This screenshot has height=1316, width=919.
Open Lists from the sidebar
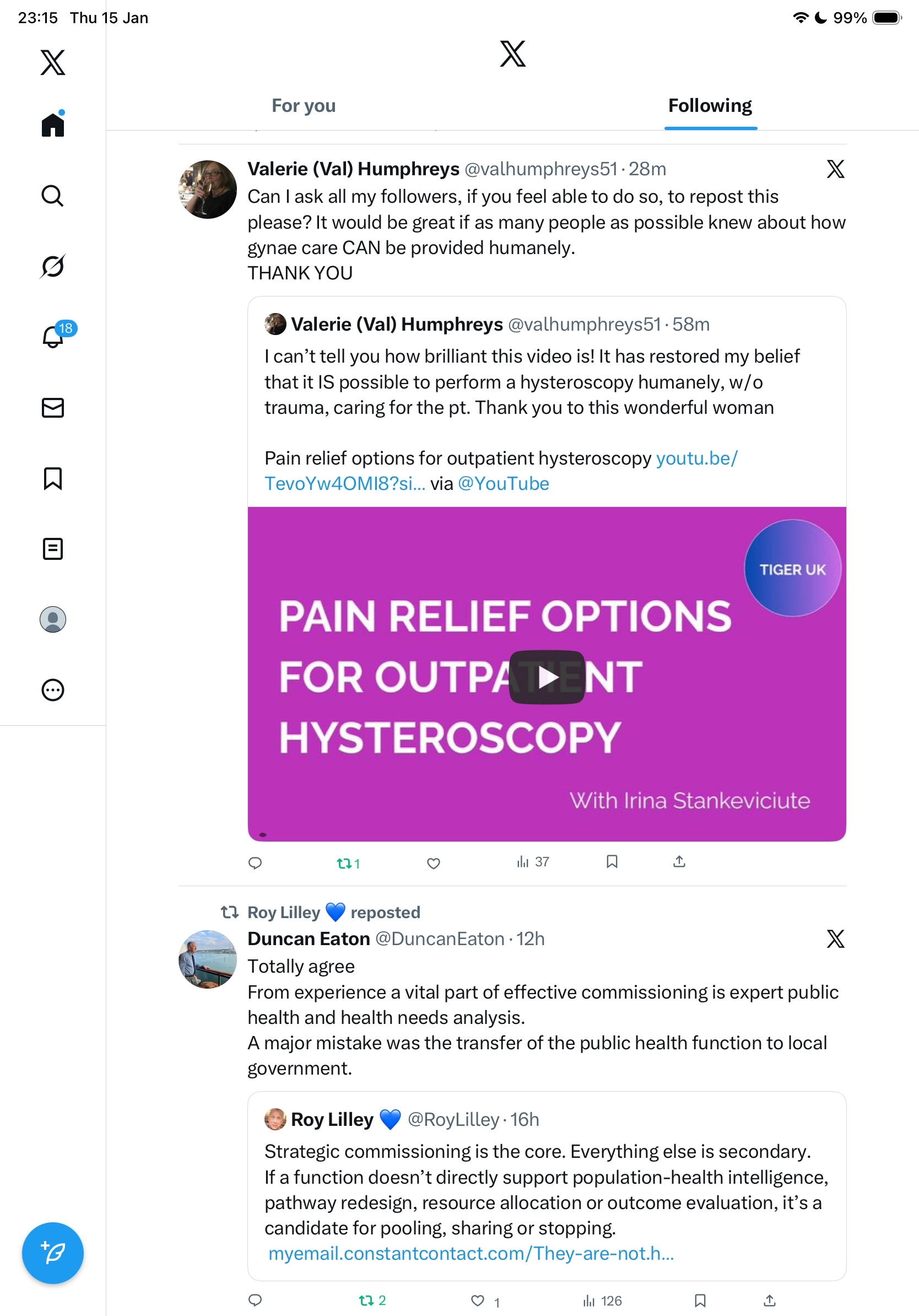click(53, 548)
